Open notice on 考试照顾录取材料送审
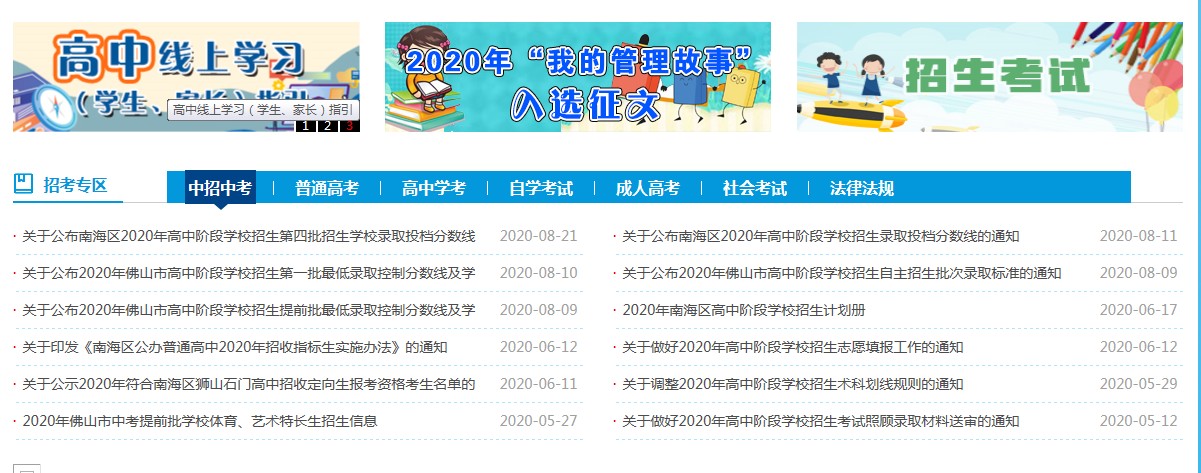 click(x=820, y=421)
